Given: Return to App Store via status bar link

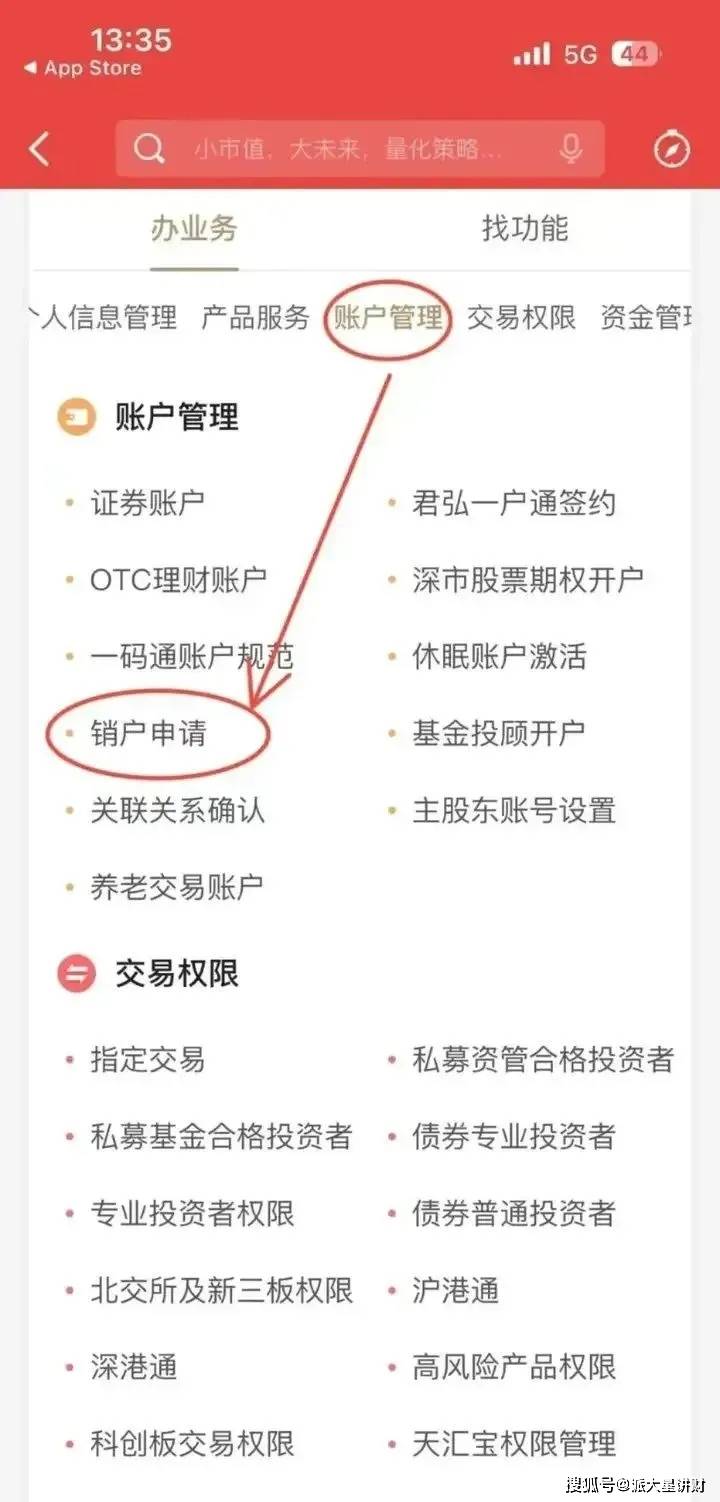Looking at the screenshot, I should point(83,69).
